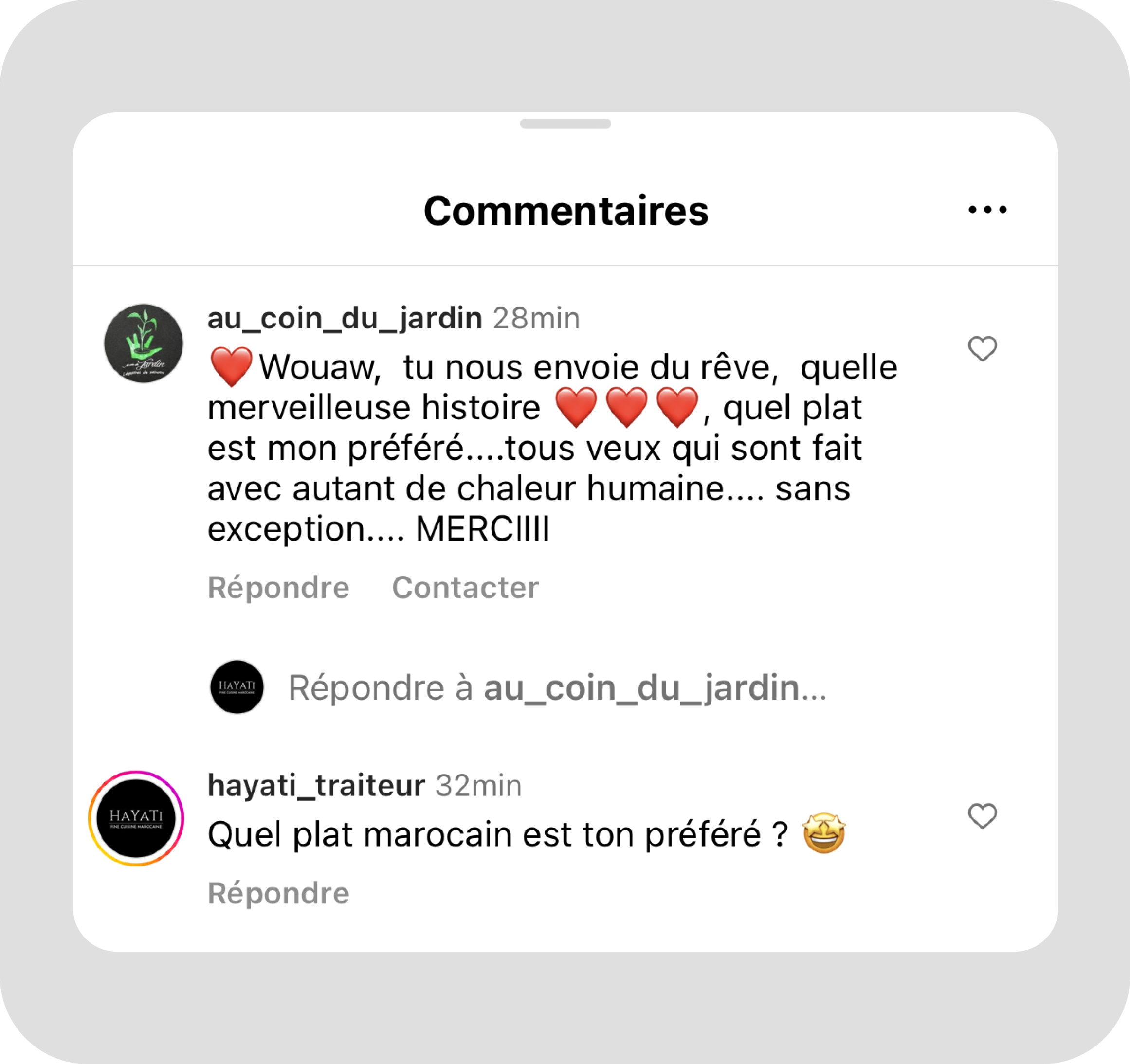Like the comment from au_coin_du_jardin

pos(982,348)
